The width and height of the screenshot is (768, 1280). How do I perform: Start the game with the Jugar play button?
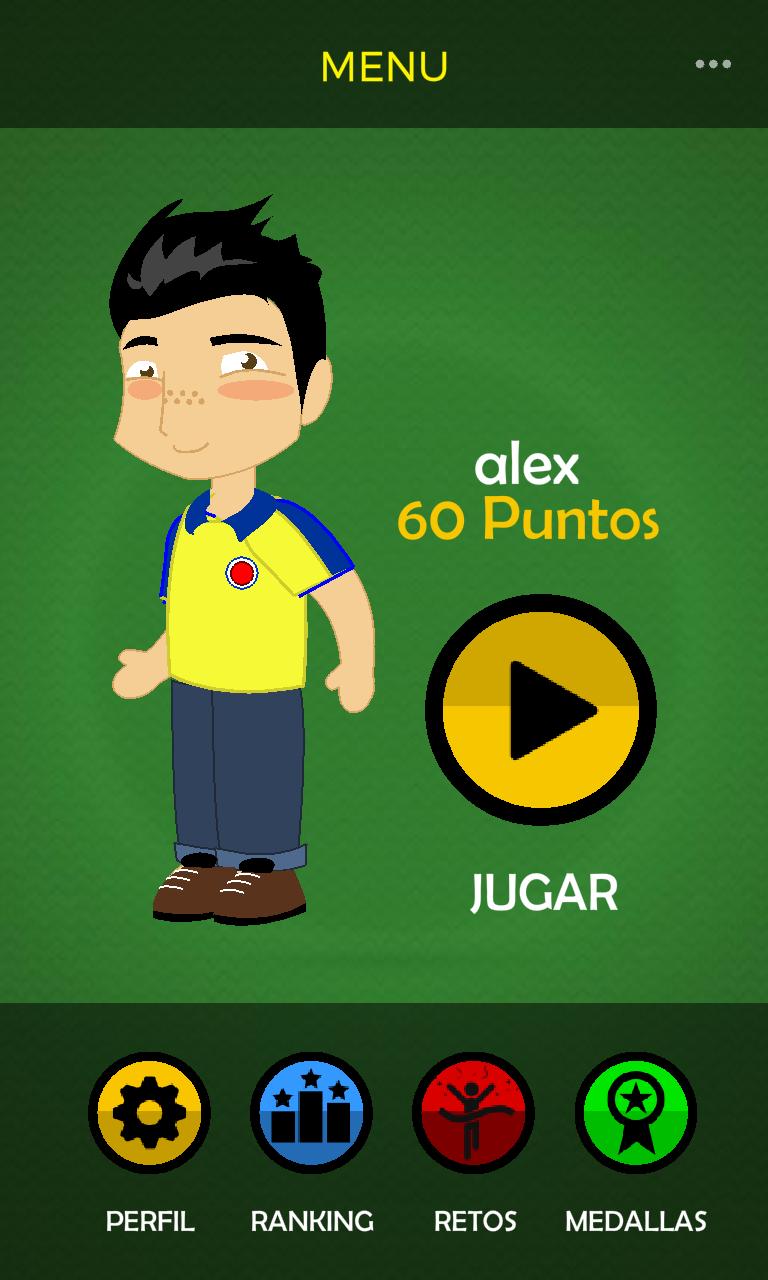541,710
